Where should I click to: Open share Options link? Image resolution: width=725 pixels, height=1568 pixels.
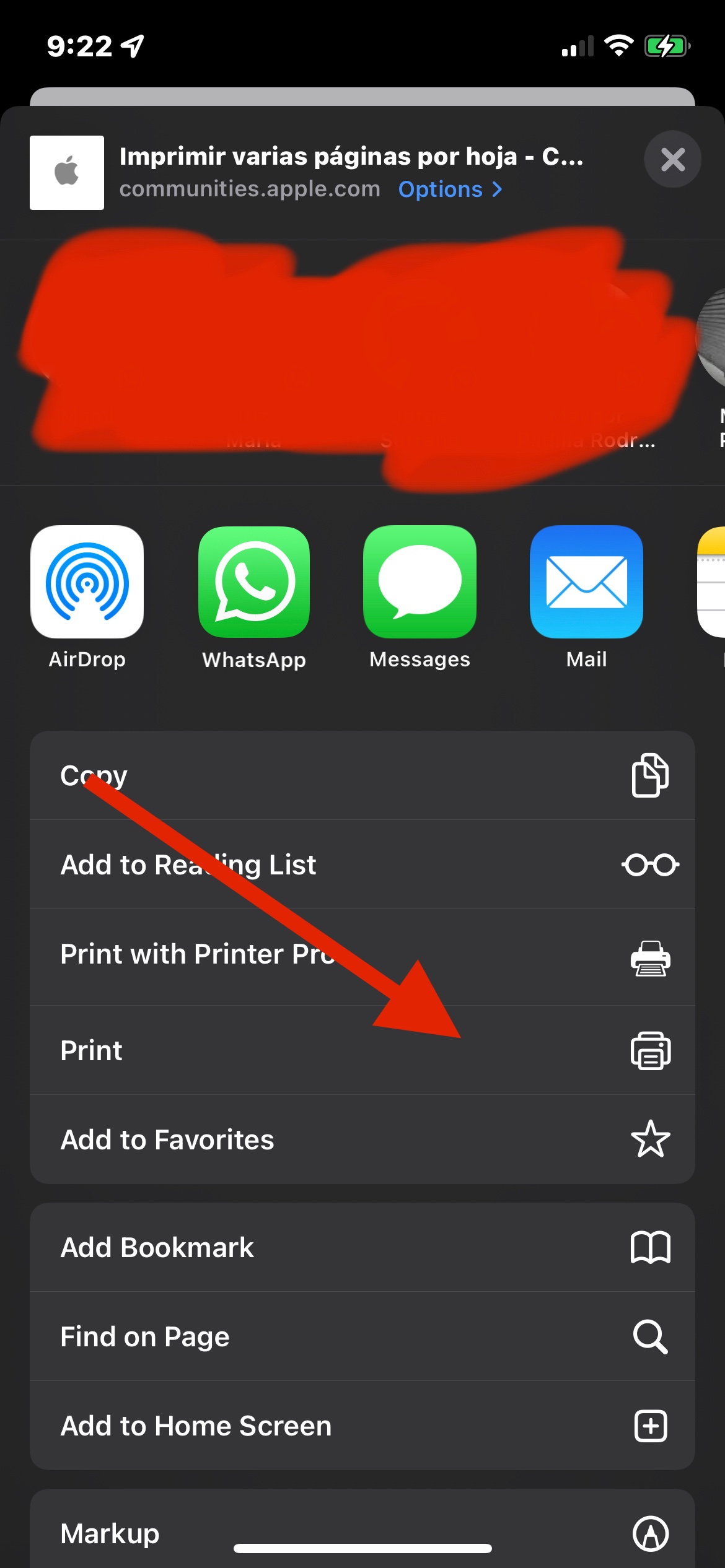click(x=450, y=189)
